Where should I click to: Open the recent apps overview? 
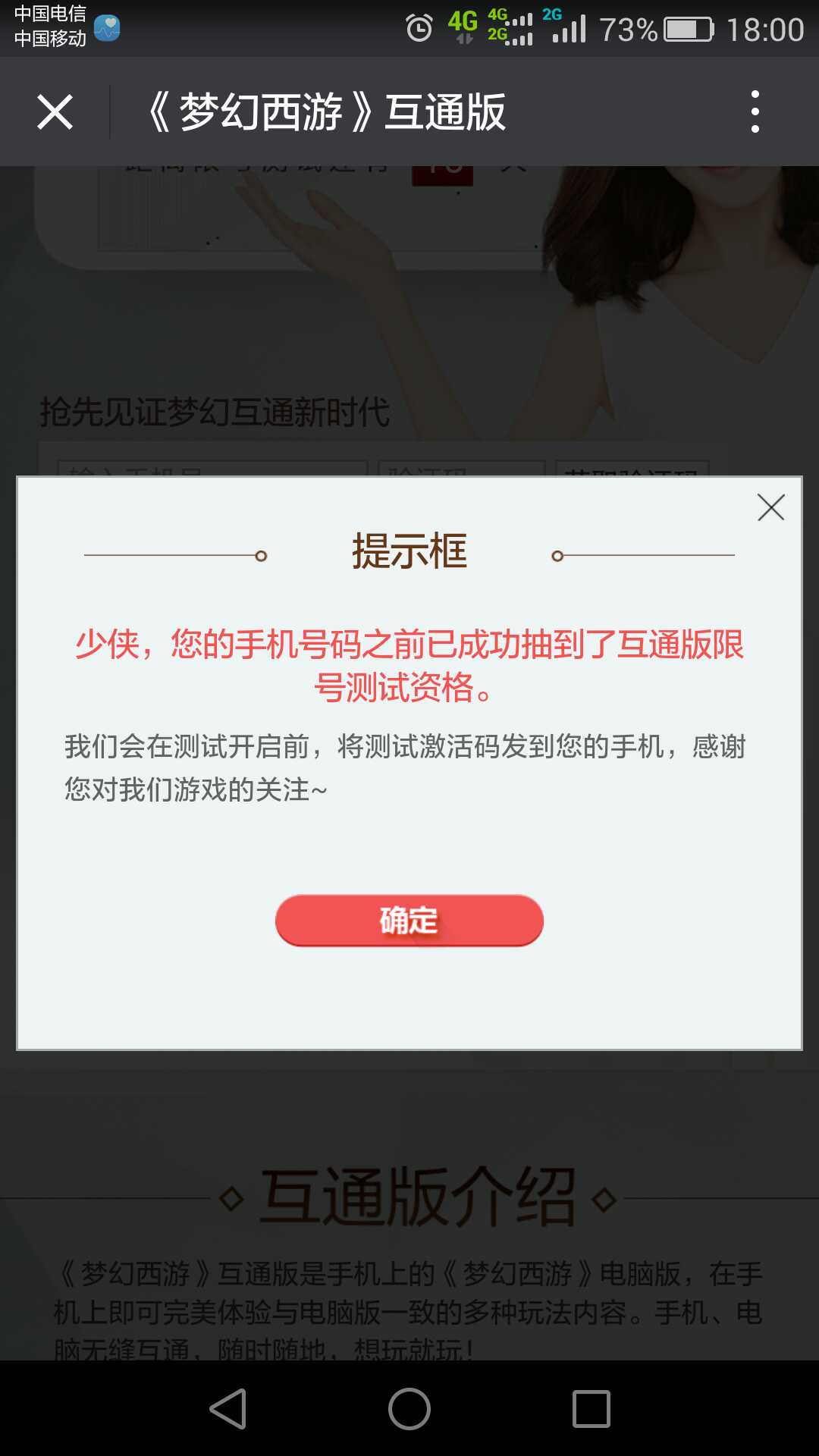[x=591, y=1409]
